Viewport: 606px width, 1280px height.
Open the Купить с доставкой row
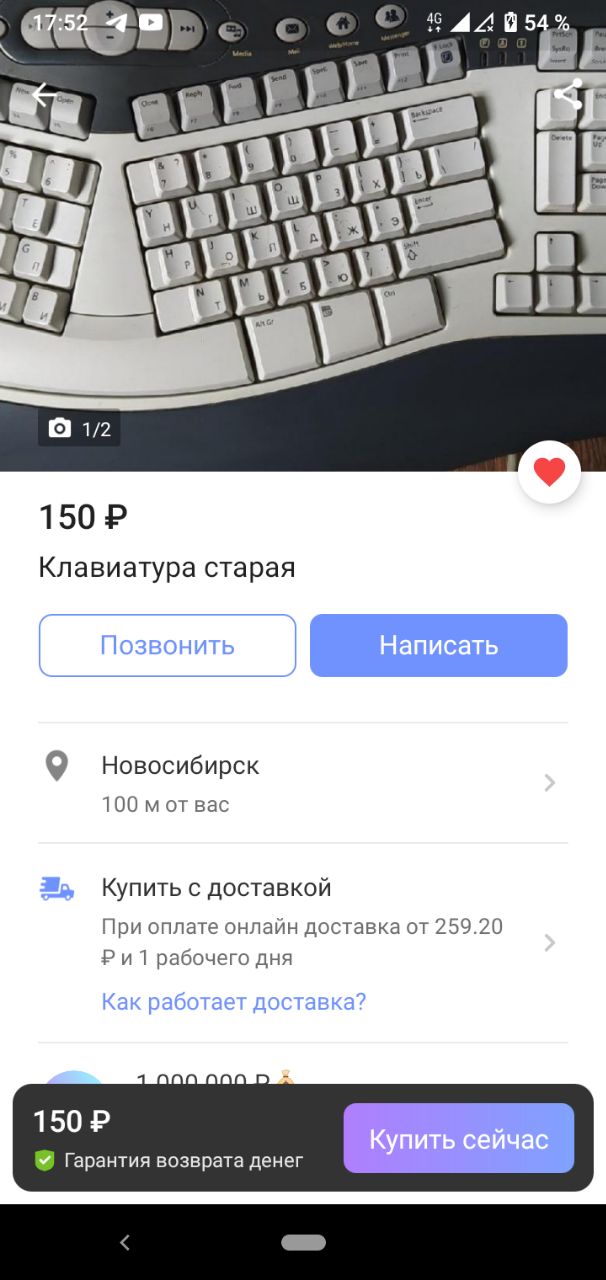302,922
